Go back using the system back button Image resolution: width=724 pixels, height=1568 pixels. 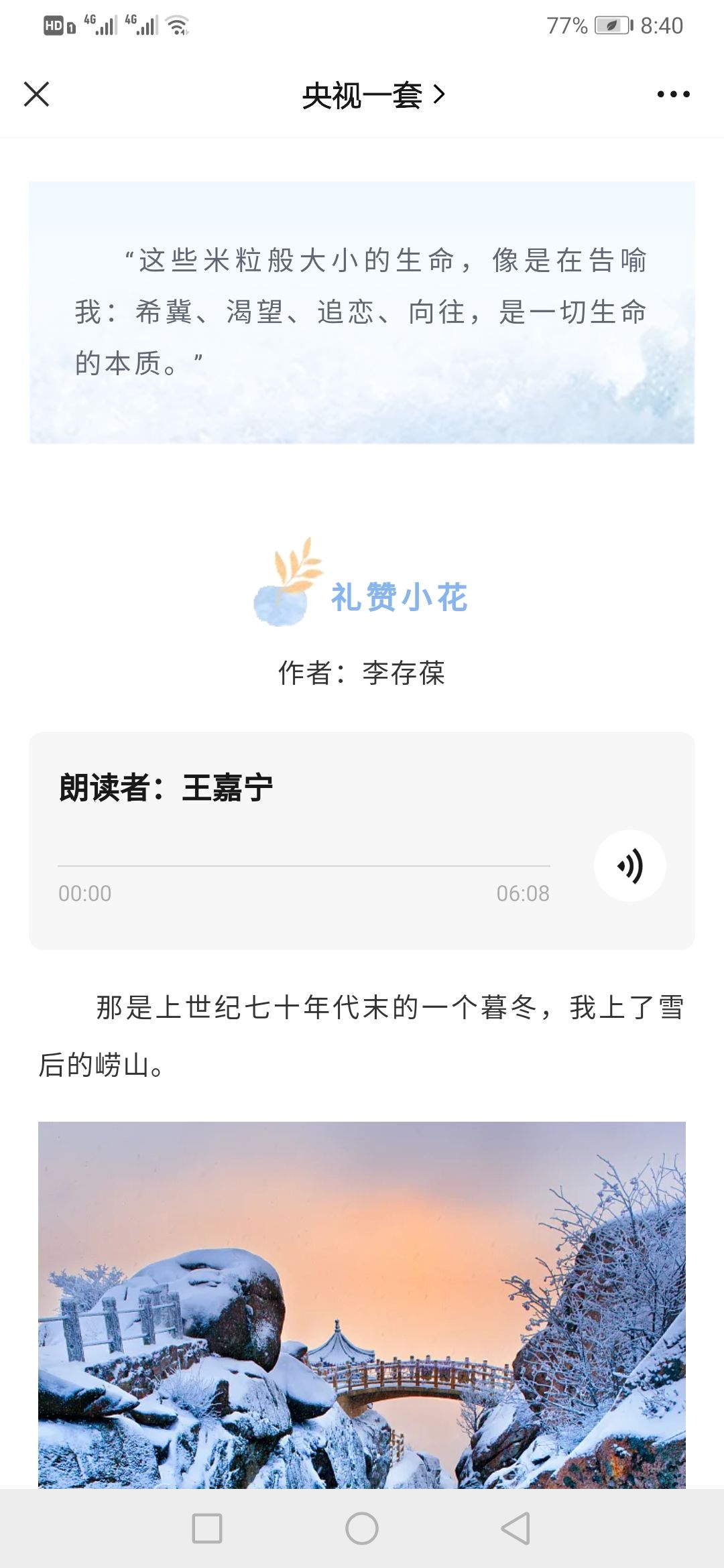[516, 1528]
